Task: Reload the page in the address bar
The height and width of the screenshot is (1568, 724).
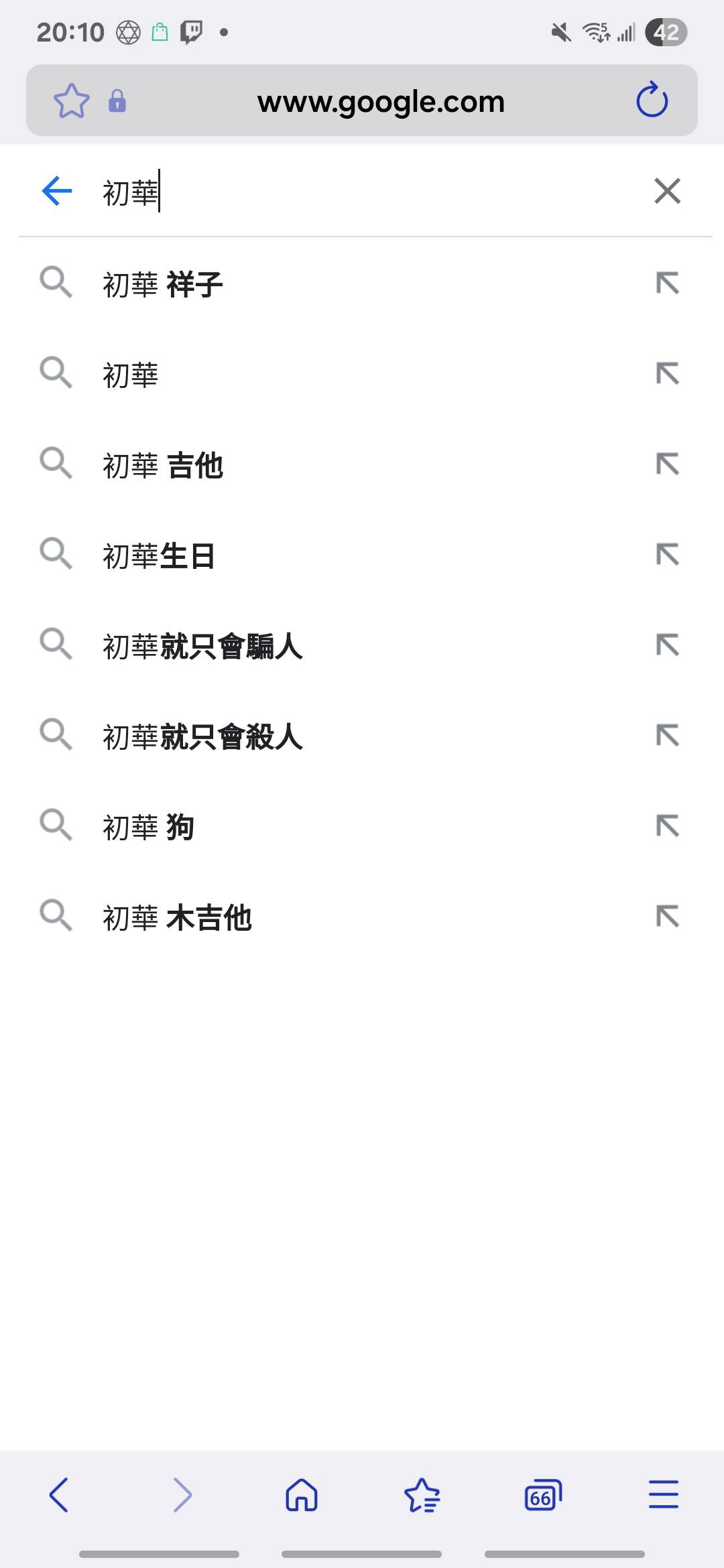Action: pyautogui.click(x=652, y=101)
